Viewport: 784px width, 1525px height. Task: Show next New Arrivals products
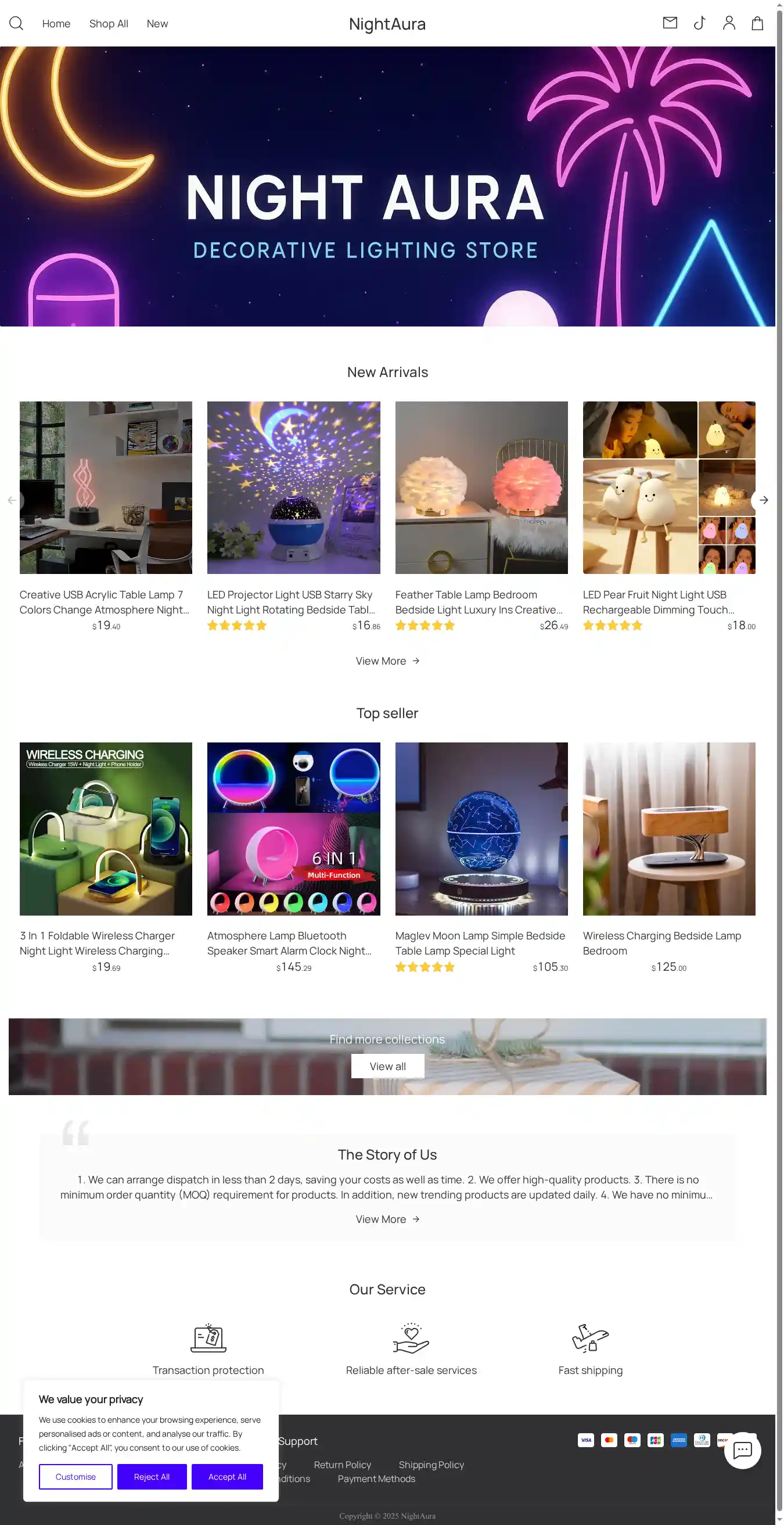tap(763, 500)
